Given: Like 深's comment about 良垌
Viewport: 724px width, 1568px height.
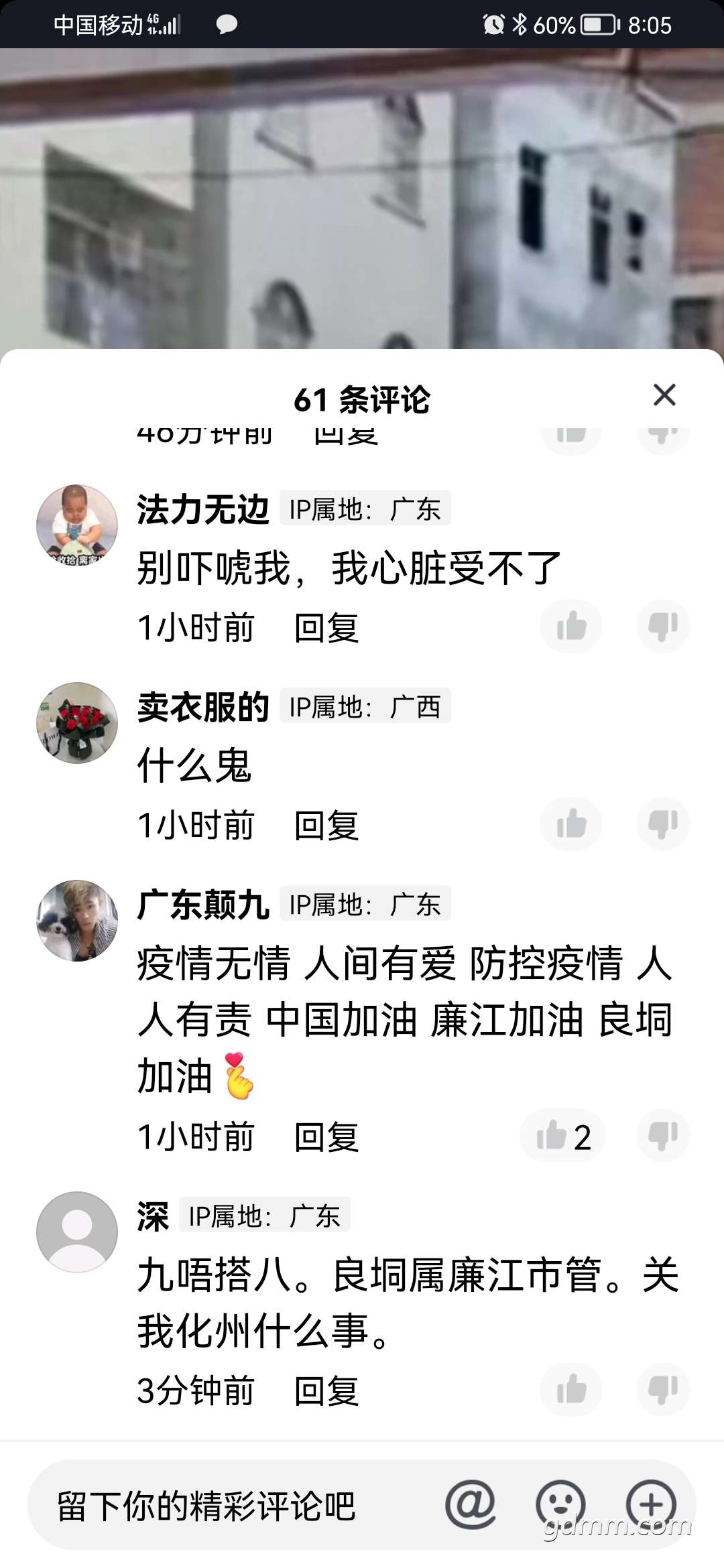Looking at the screenshot, I should 571,1389.
